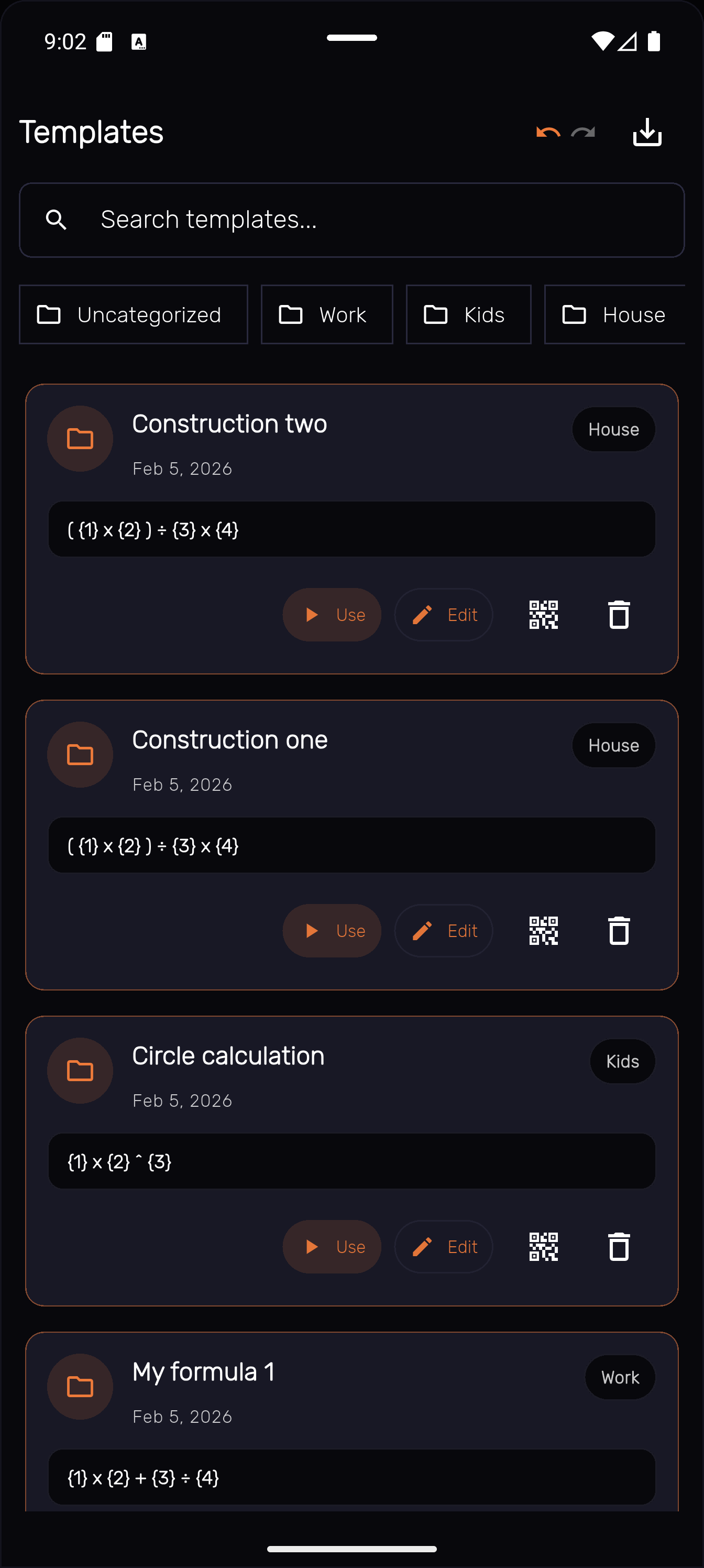Delete the Construction two template
The width and height of the screenshot is (704, 1568).
(619, 615)
